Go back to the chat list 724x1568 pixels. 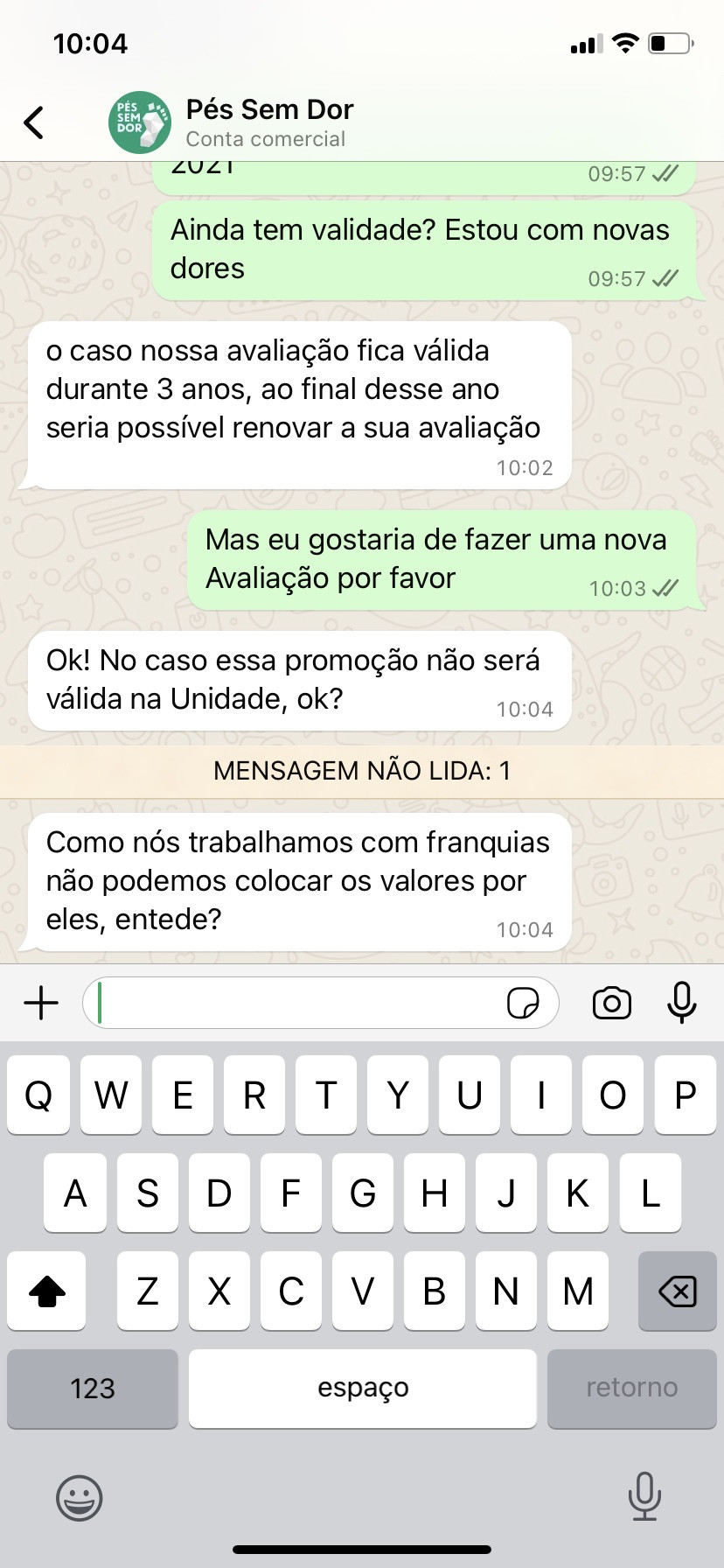pos(34,122)
